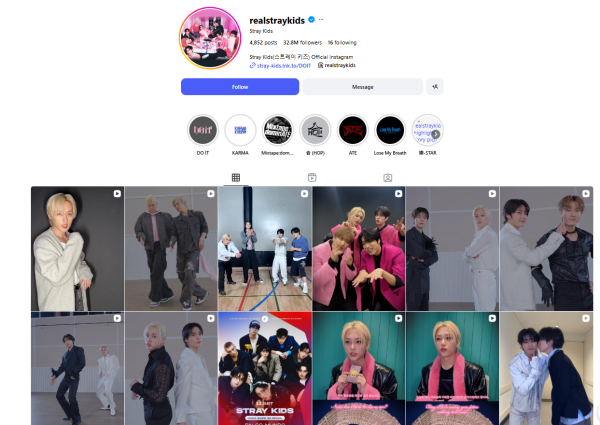Screen dimensions: 600x425
Task: Switch to the Reels tab
Action: (x=312, y=177)
